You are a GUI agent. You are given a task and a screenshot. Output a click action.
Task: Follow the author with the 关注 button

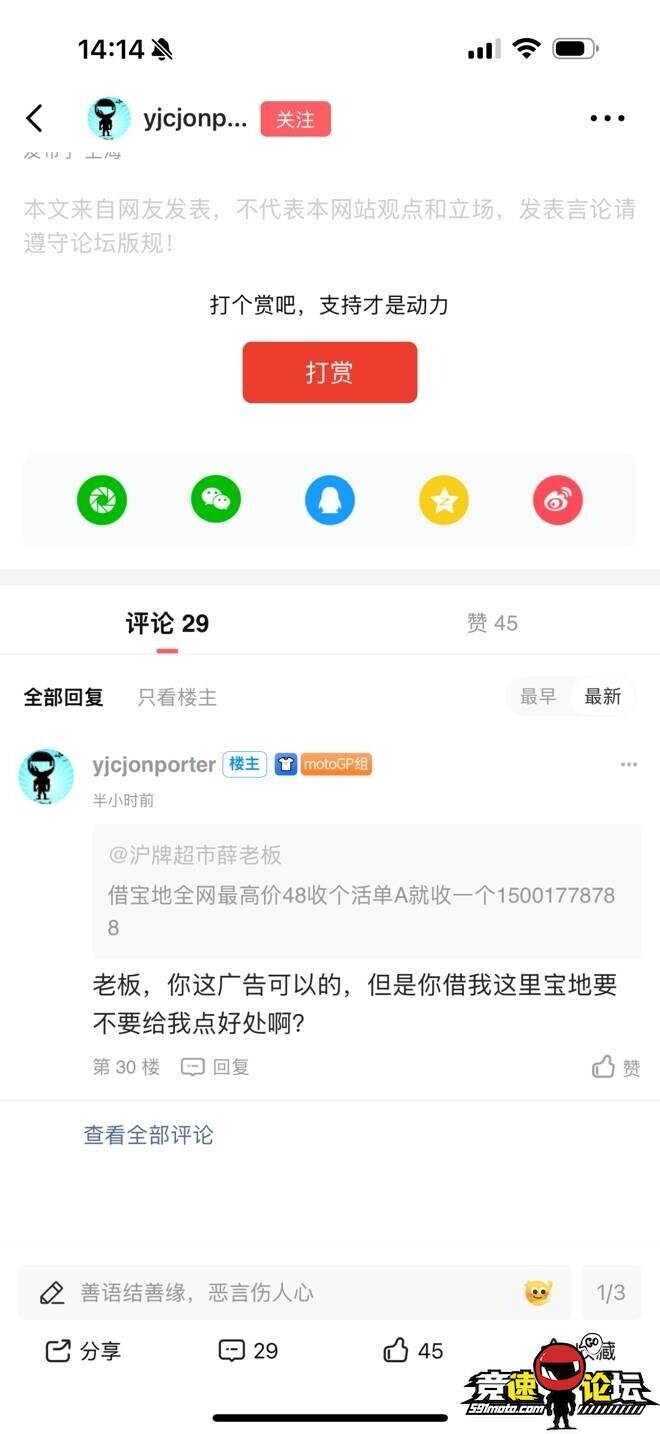pyautogui.click(x=295, y=119)
